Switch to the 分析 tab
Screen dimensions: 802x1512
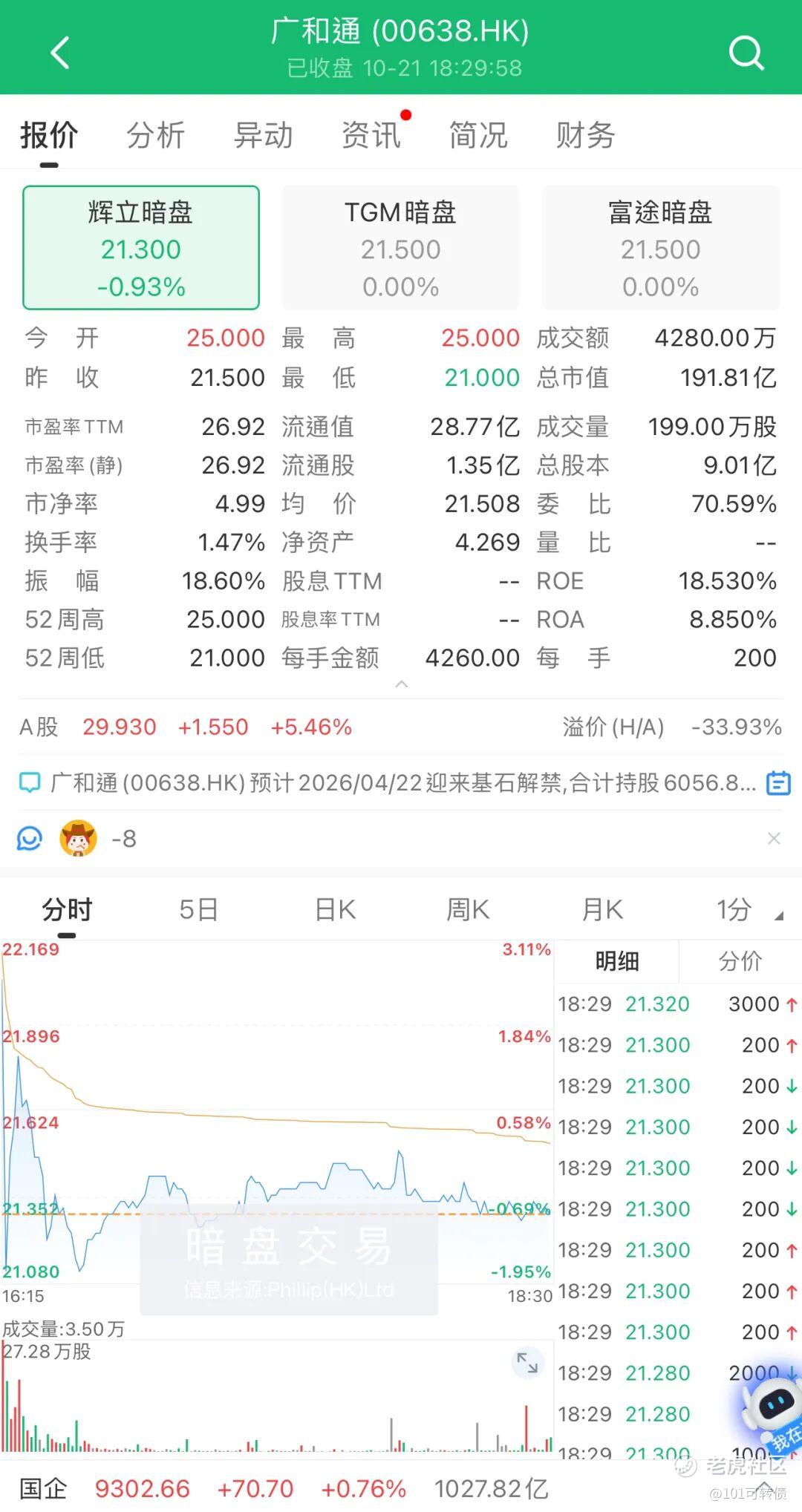pos(155,135)
